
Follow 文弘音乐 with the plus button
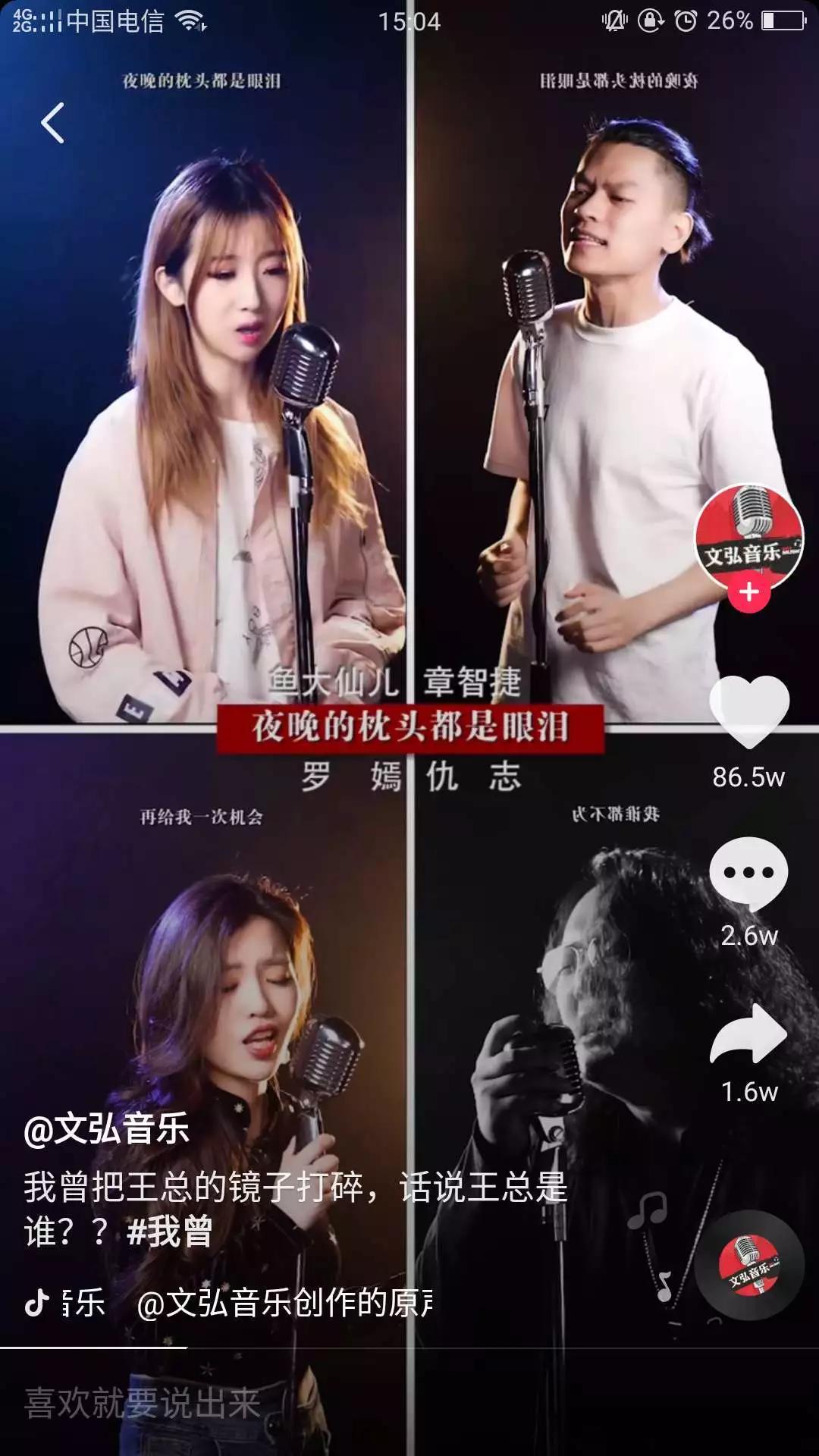pos(749,592)
